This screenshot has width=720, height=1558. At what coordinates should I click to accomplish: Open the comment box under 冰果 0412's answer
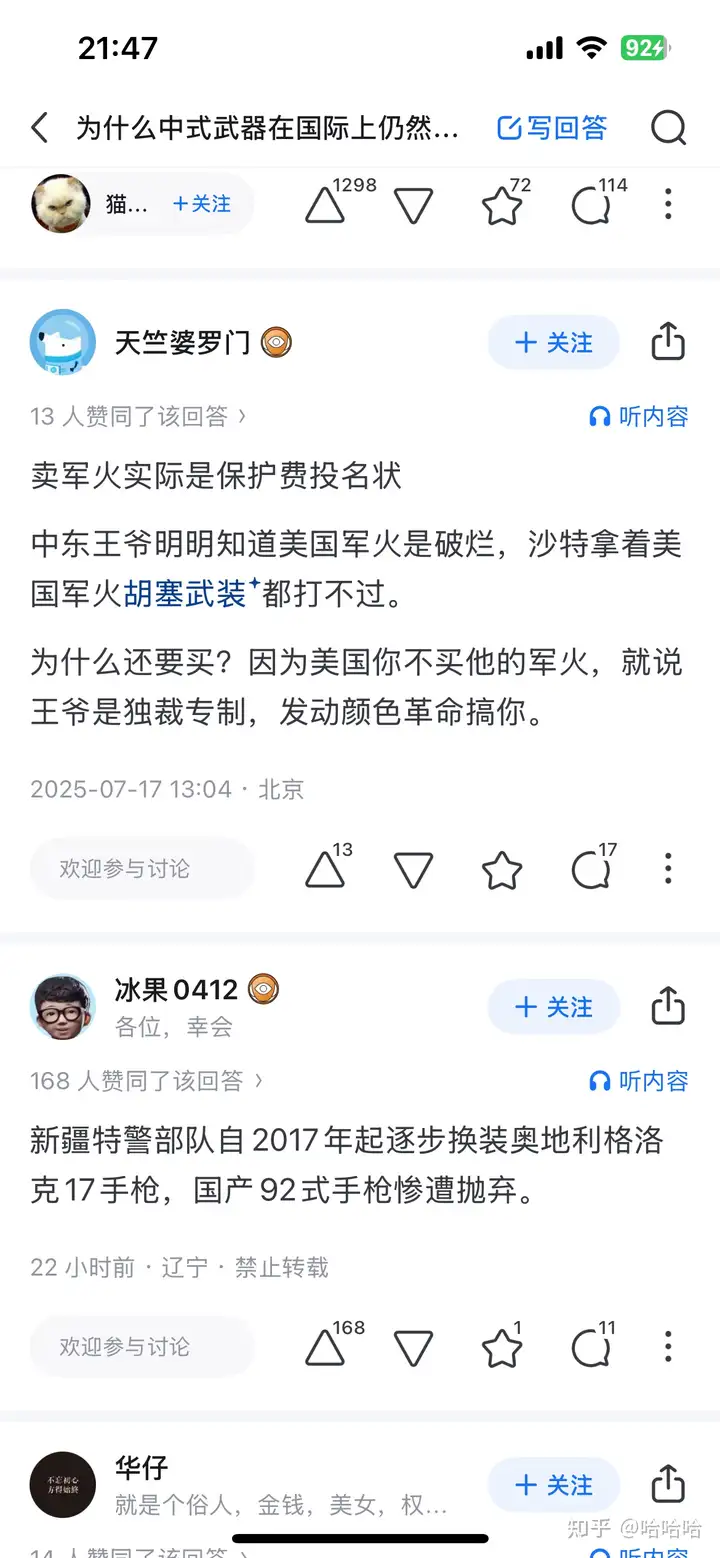click(x=141, y=1347)
